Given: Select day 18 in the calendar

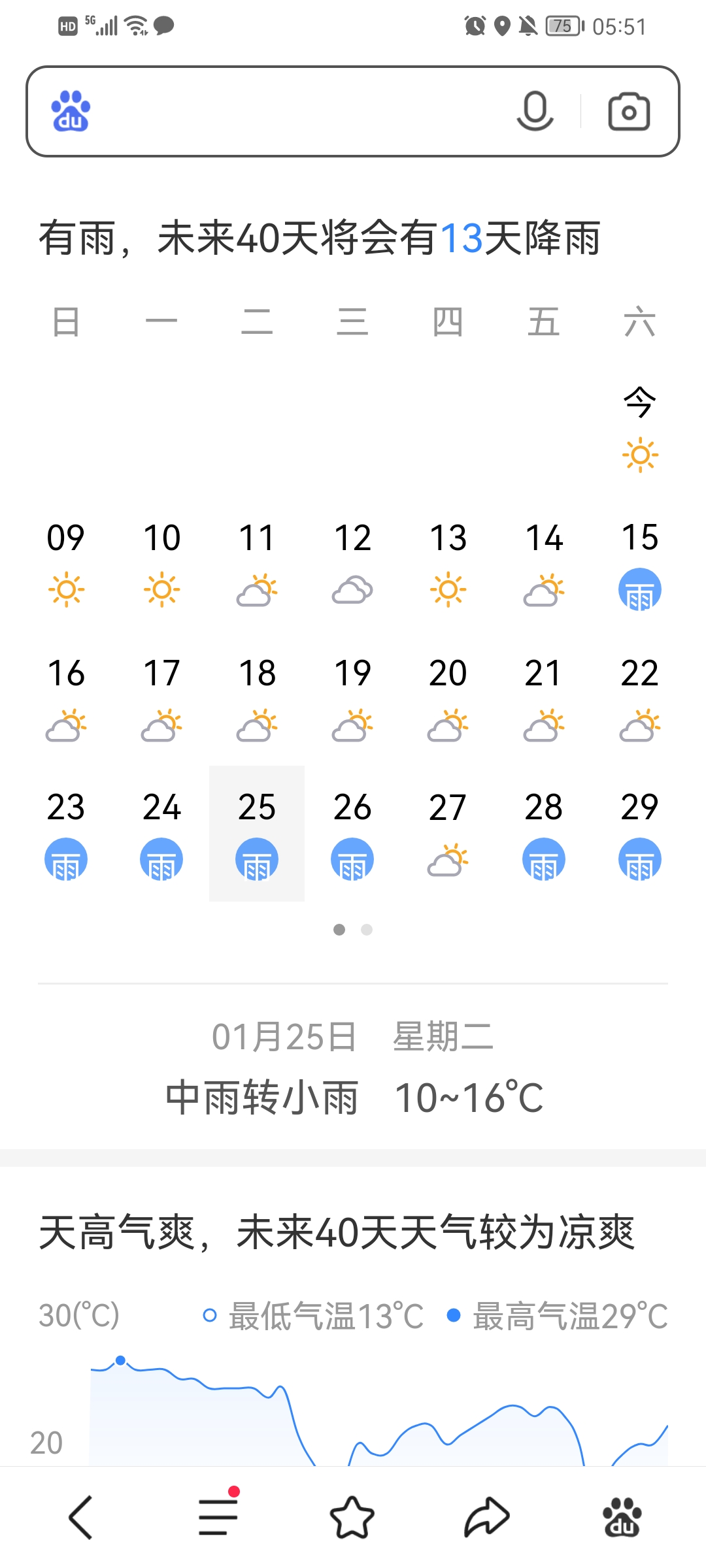Looking at the screenshot, I should point(257,698).
